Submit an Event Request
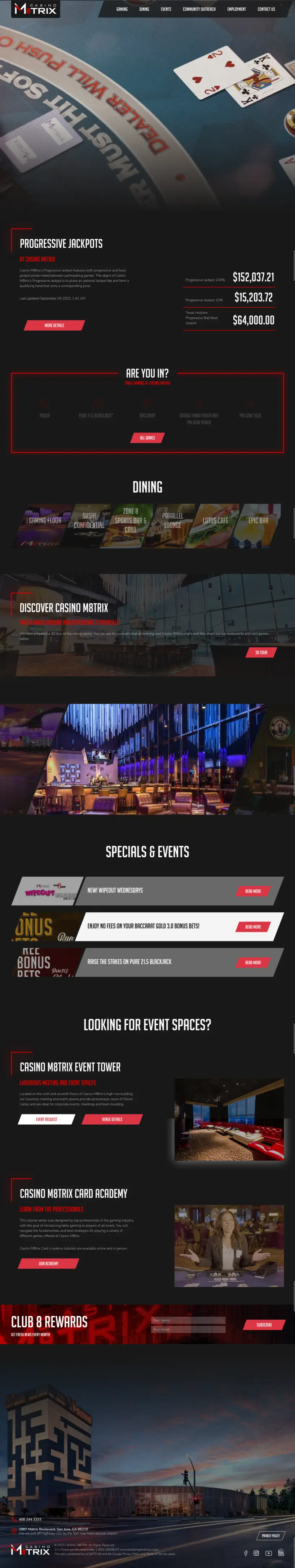The image size is (295, 1568). tap(46, 1119)
